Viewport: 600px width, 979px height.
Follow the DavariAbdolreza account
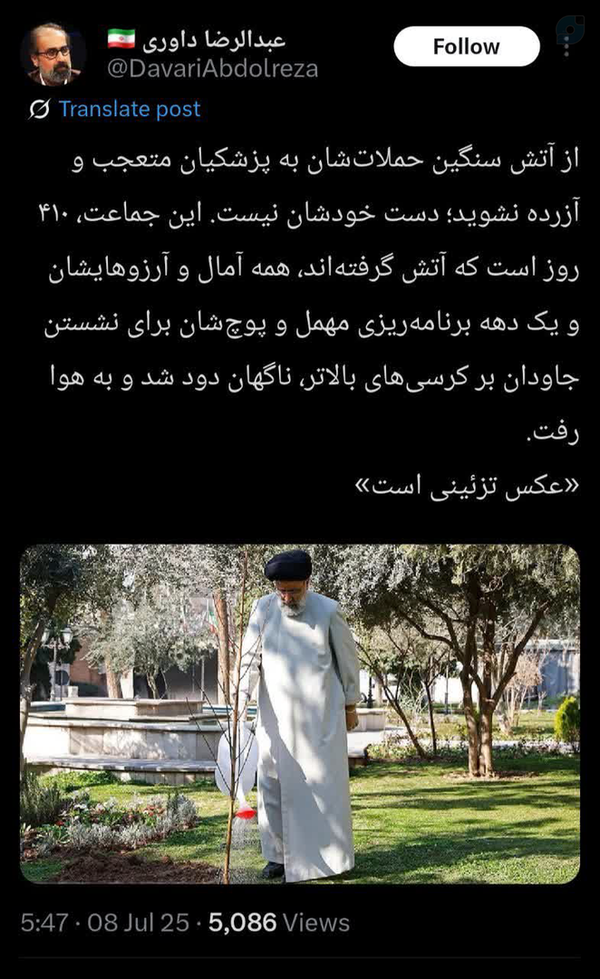point(466,47)
